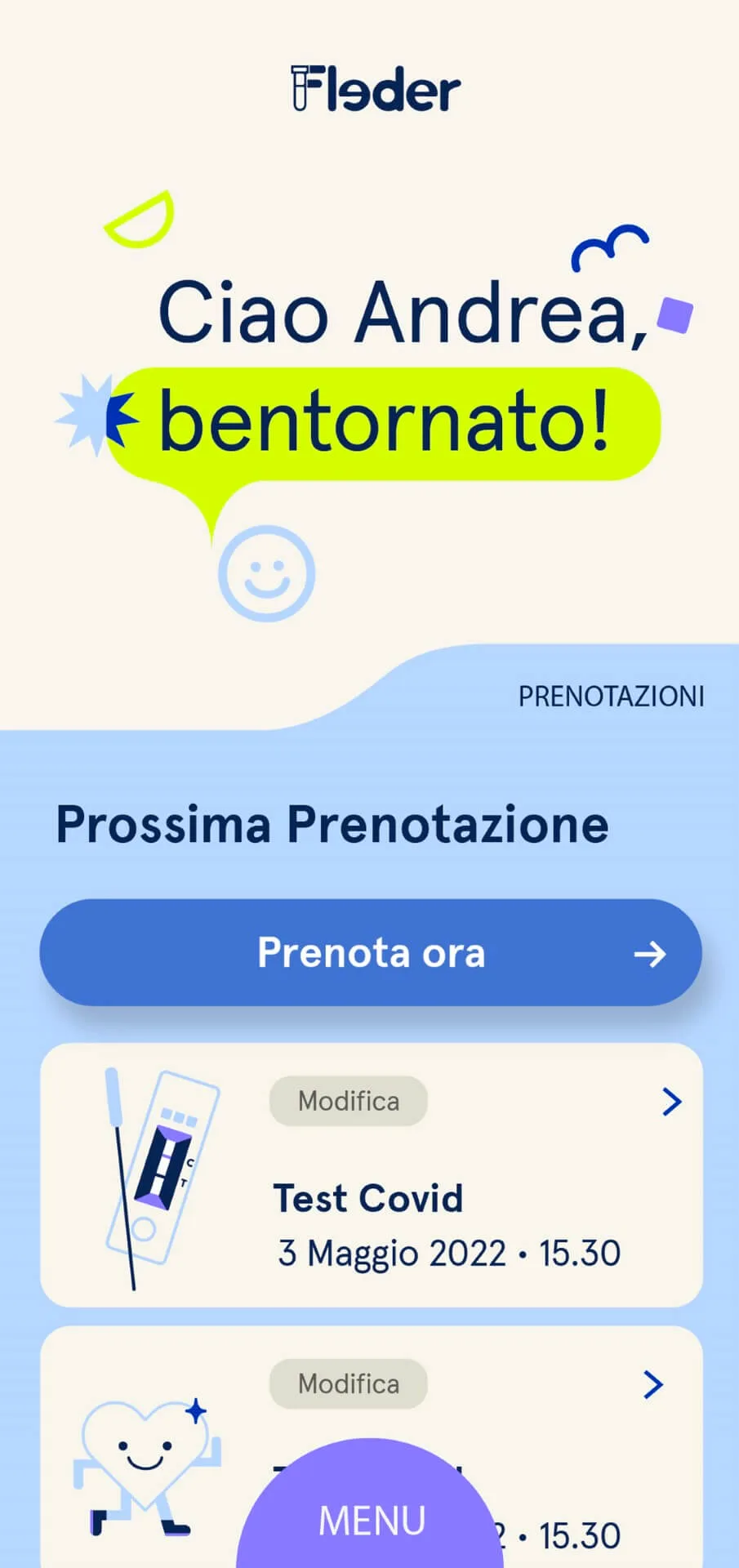Open the MENU at the bottom
739x1568 pixels.
click(x=372, y=1519)
